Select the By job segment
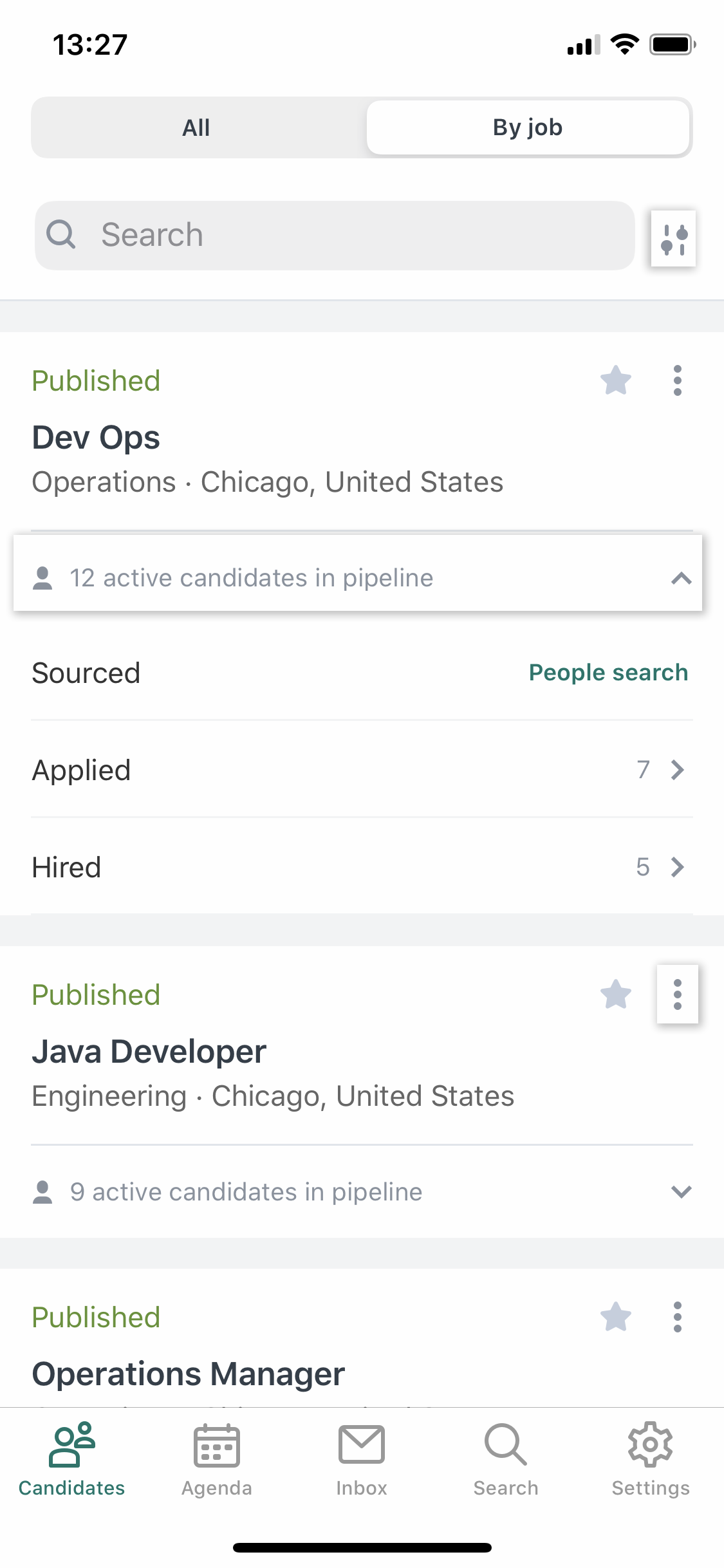 (x=528, y=127)
